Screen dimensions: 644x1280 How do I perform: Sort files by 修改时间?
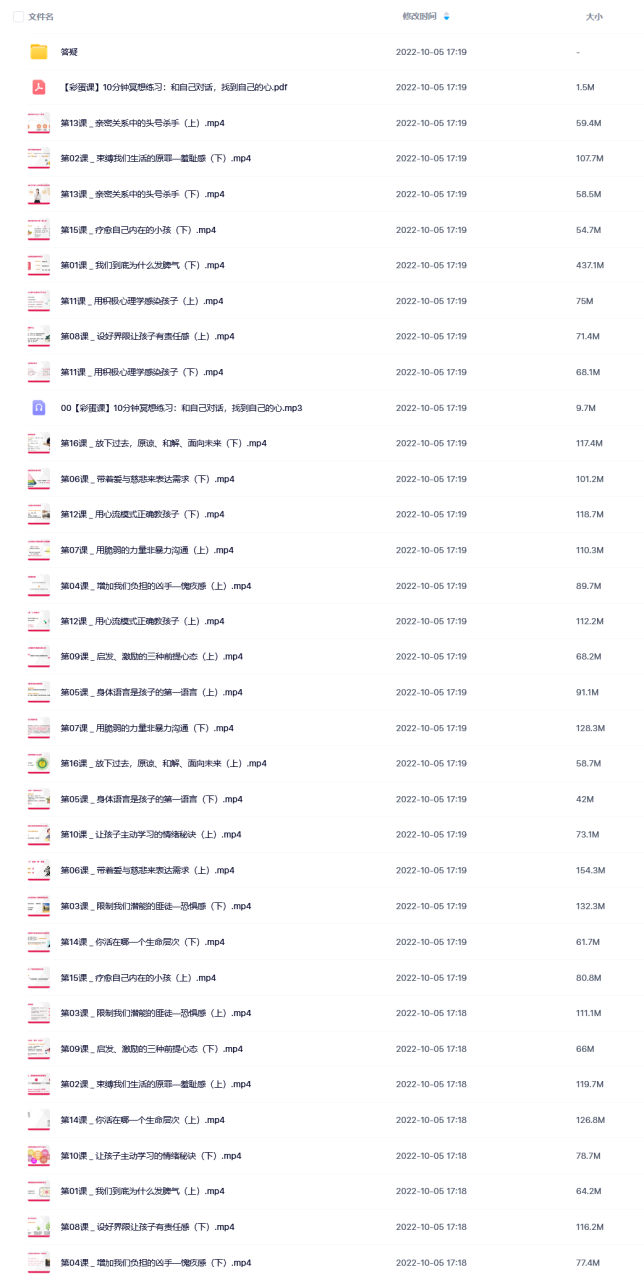point(420,17)
